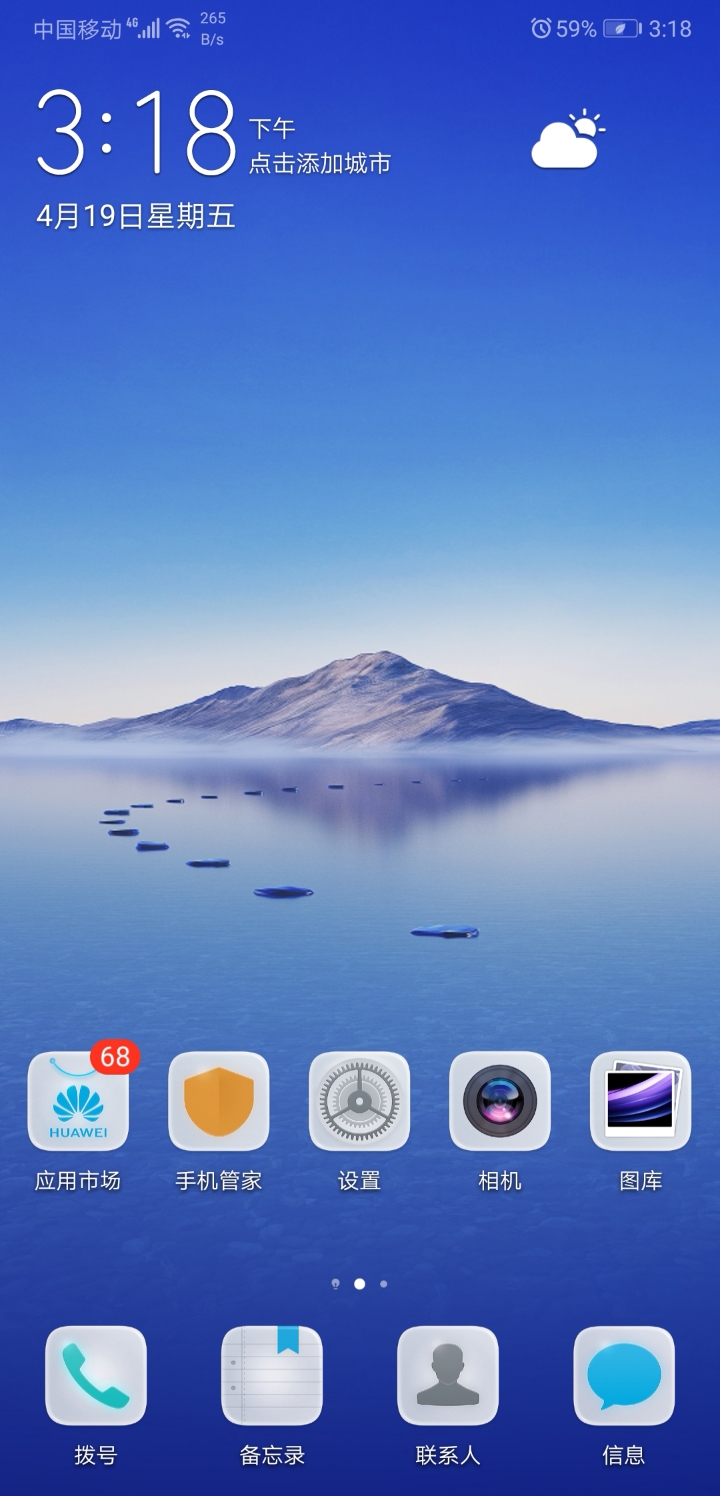This screenshot has width=720, height=1496.
Task: Launch 手机管家 phone manager
Action: pyautogui.click(x=219, y=1101)
